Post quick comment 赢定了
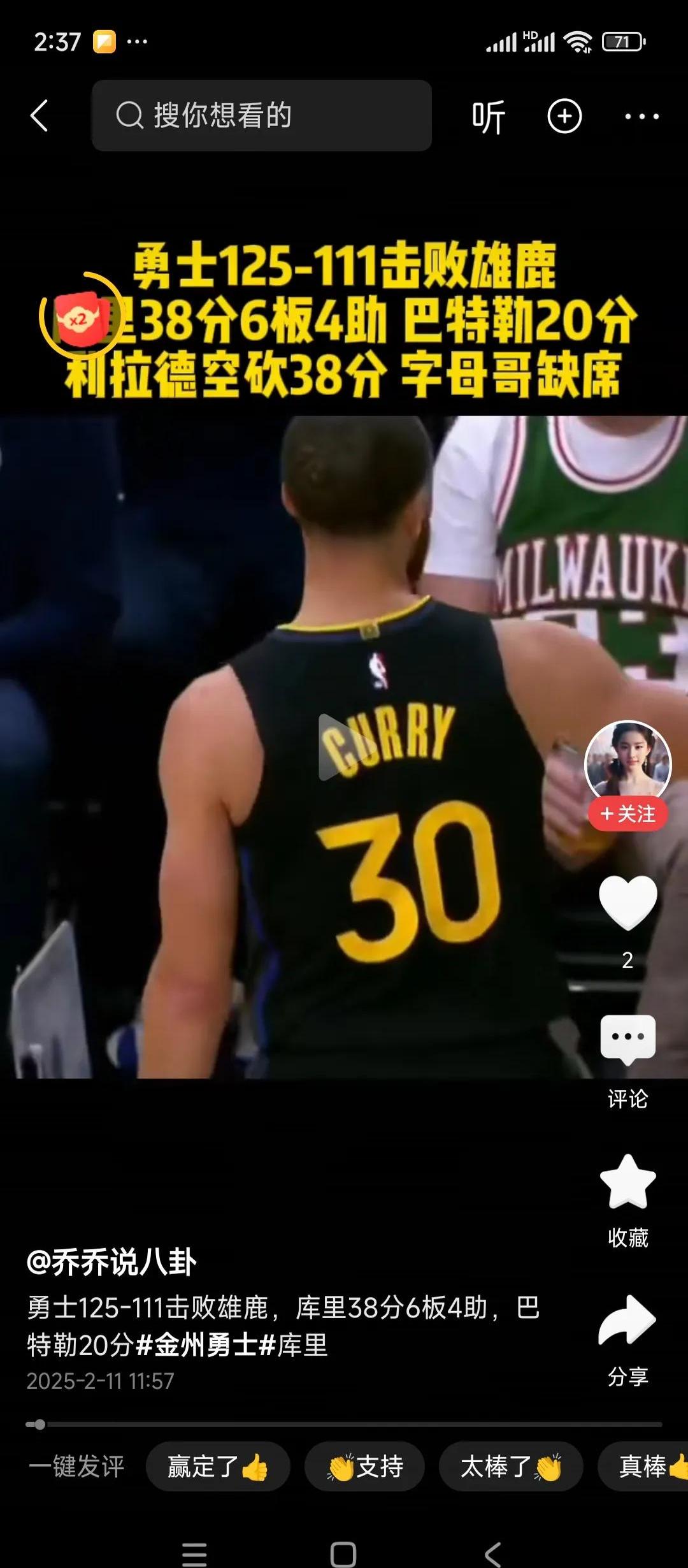 [218, 1467]
